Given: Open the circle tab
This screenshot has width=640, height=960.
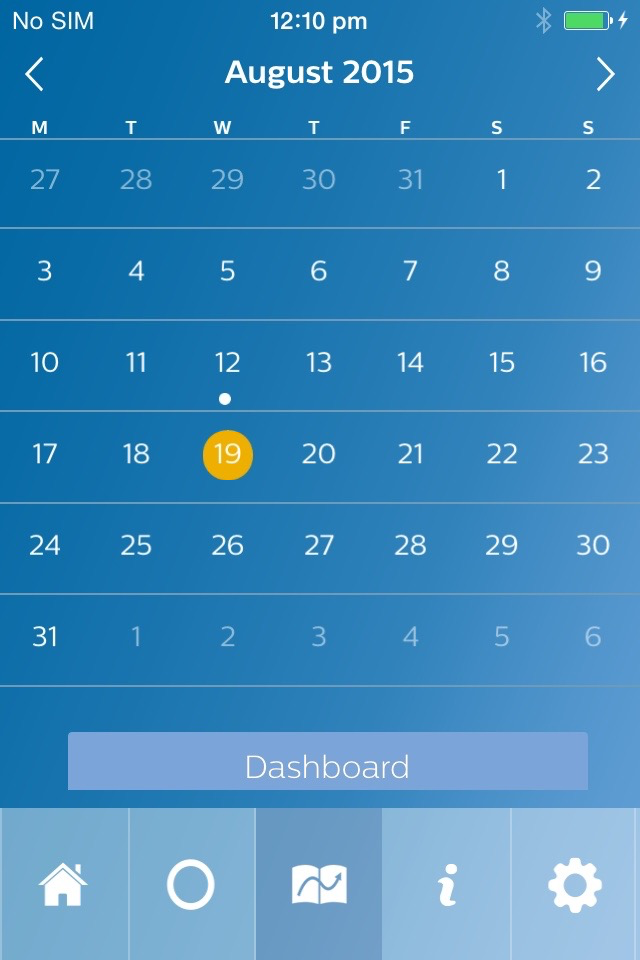Looking at the screenshot, I should [191, 885].
